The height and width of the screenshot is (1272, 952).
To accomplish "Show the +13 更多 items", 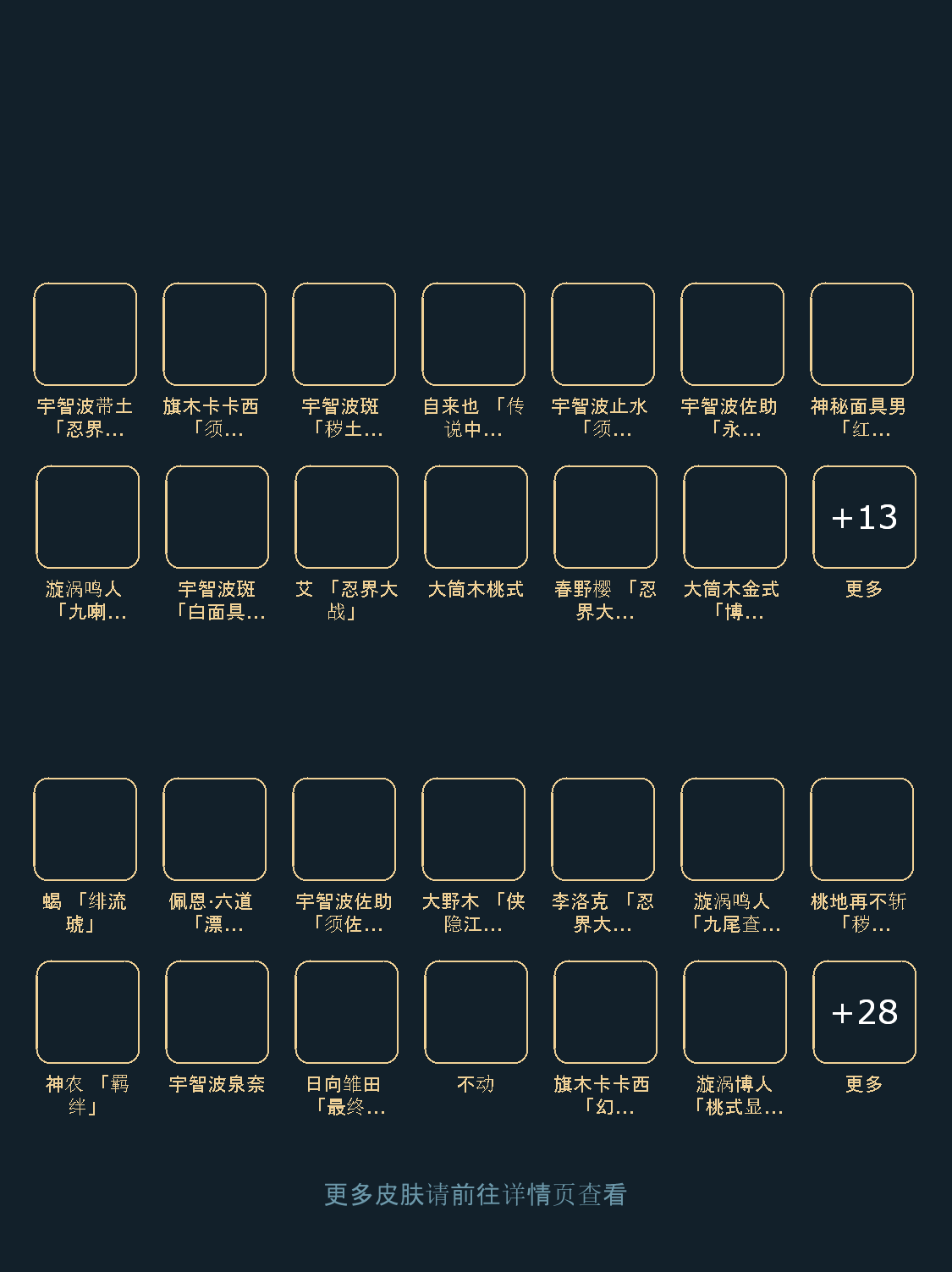I will click(x=864, y=517).
